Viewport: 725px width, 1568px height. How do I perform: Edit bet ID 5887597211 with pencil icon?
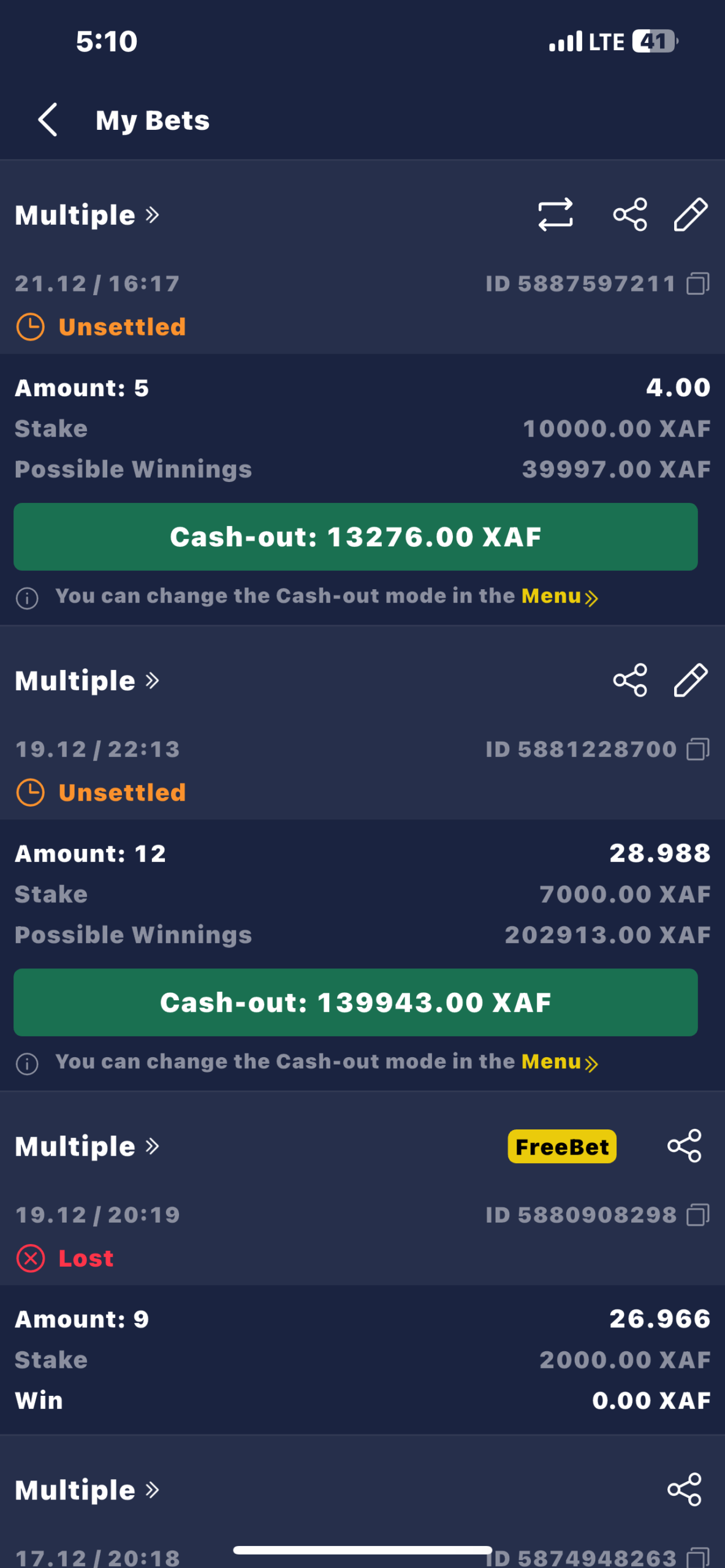[x=691, y=214]
